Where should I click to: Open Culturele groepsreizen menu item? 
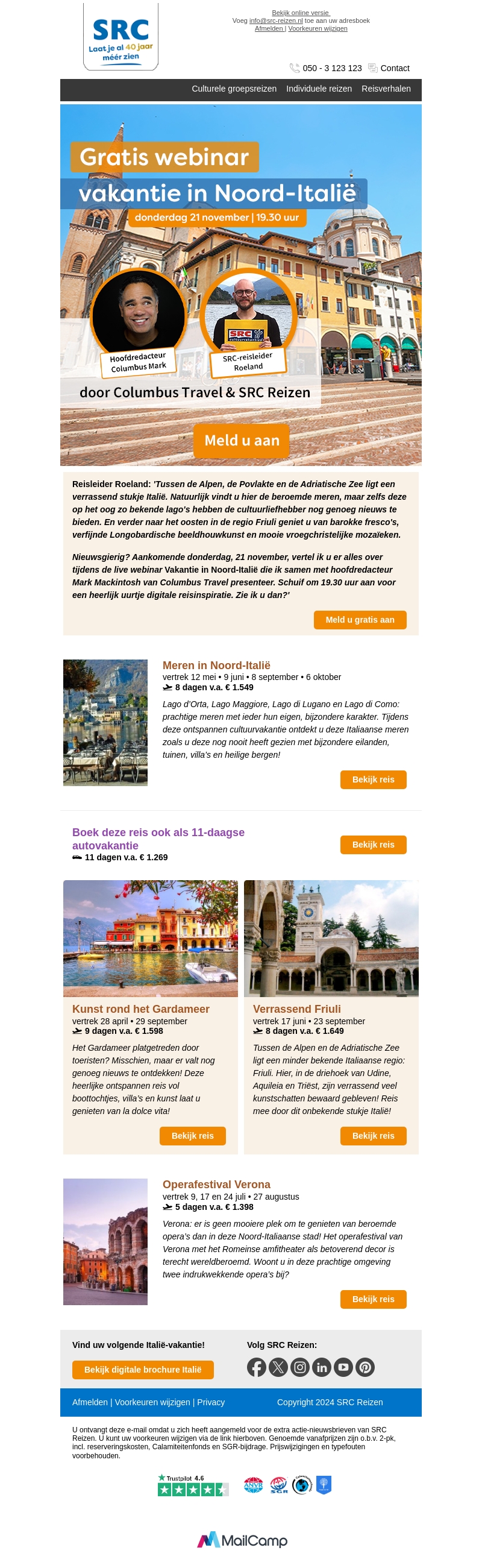[234, 89]
